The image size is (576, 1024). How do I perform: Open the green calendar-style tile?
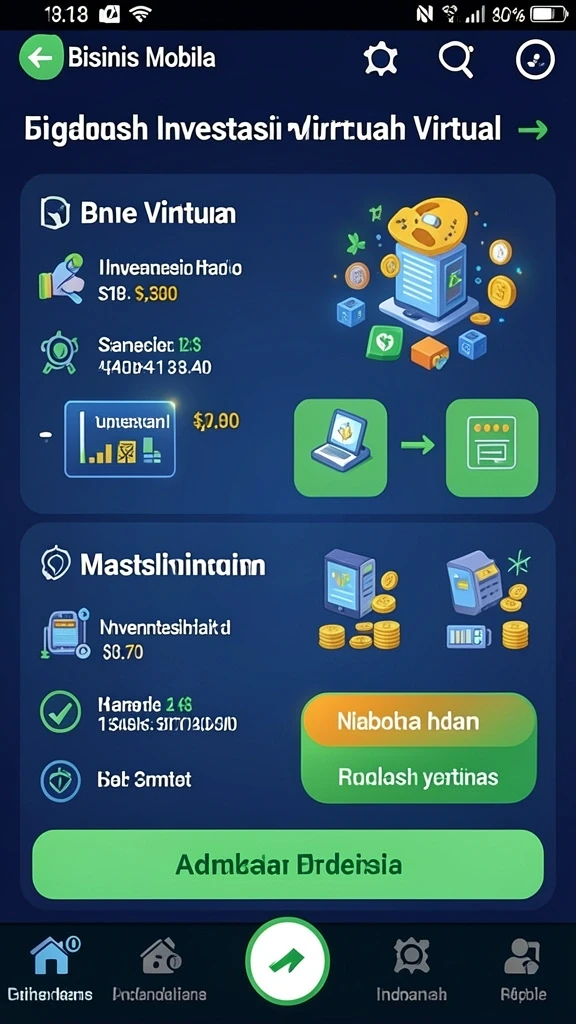tap(492, 448)
